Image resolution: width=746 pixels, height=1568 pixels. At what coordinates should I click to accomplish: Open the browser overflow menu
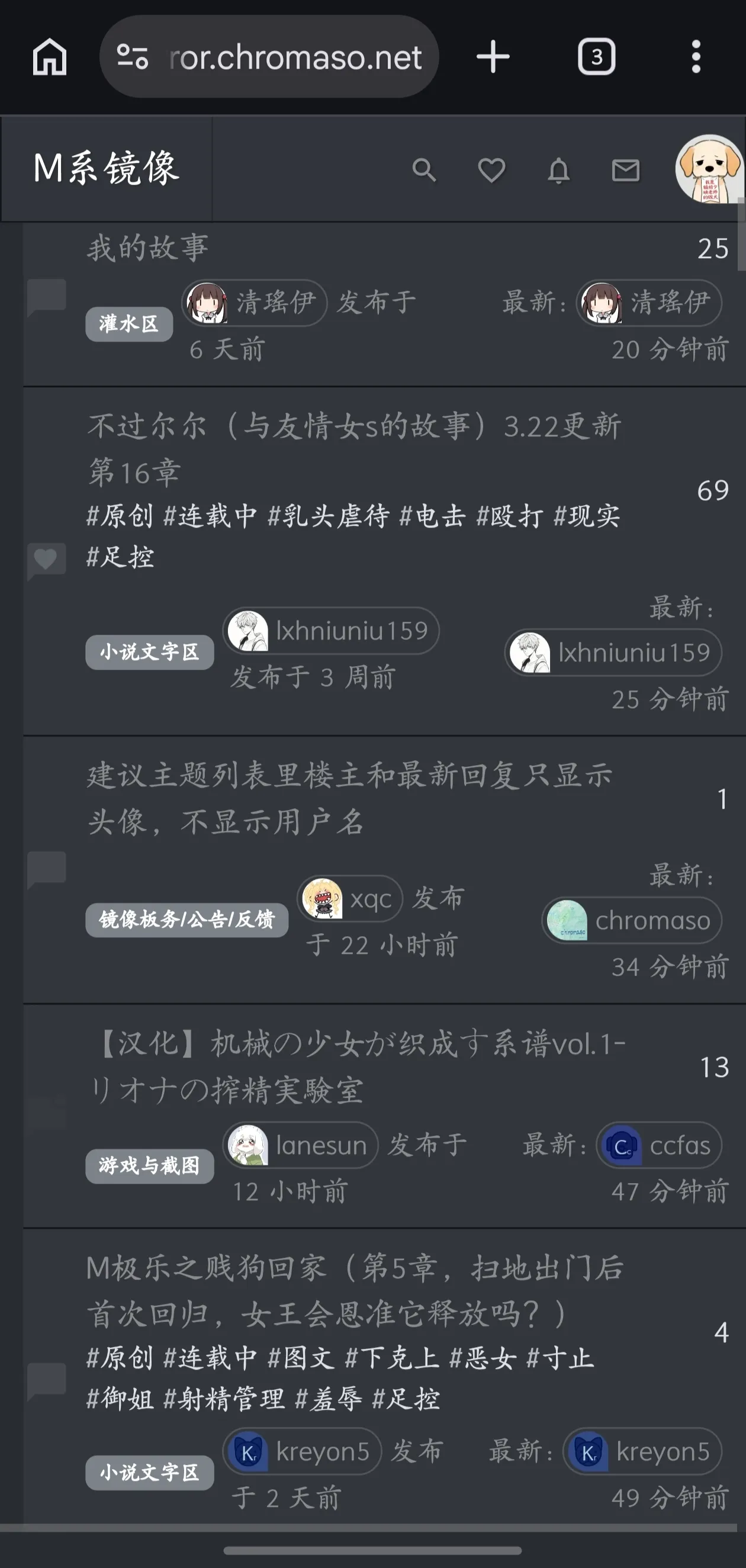pos(696,57)
